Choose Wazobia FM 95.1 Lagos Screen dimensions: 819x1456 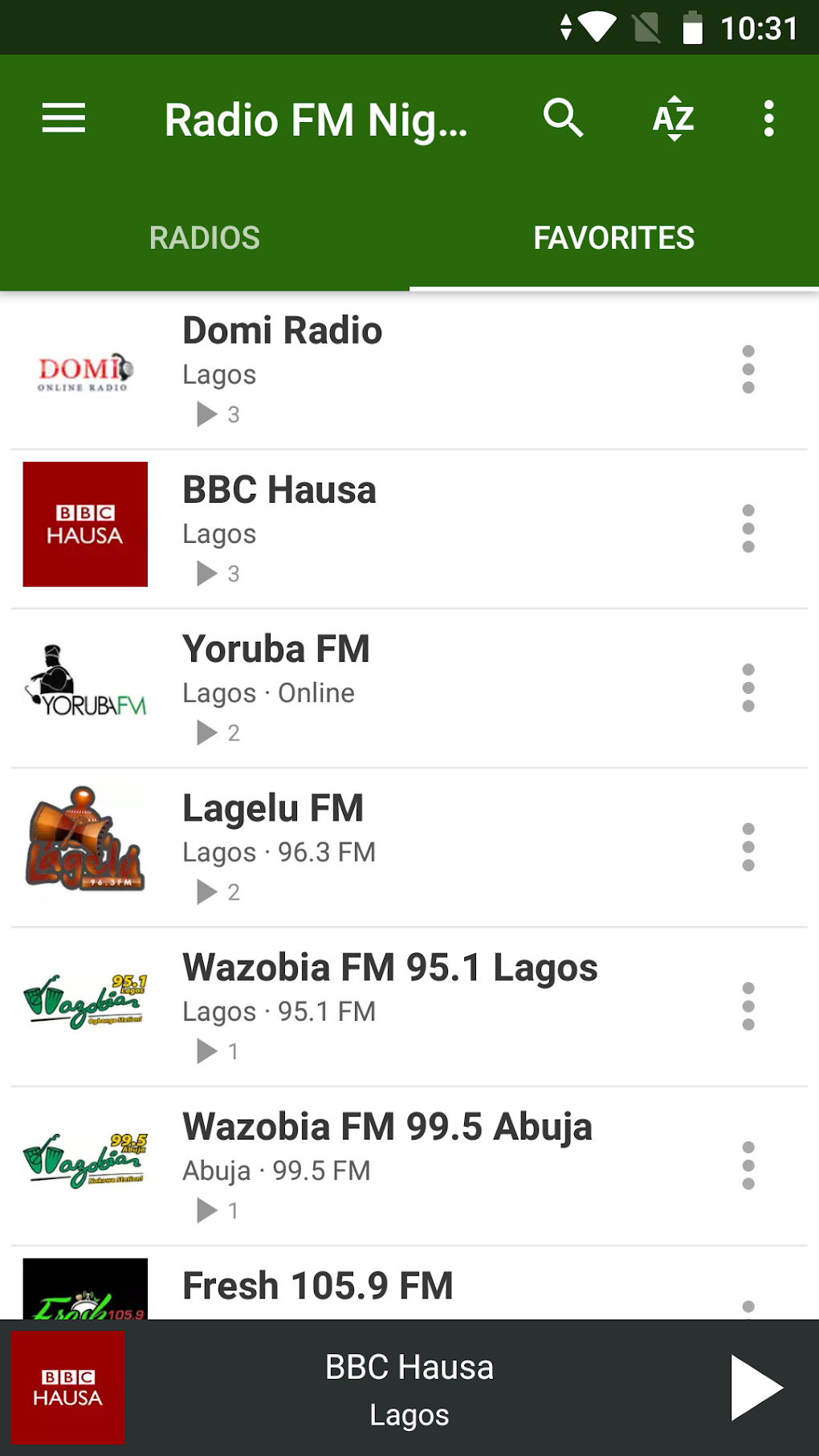(x=361, y=1005)
